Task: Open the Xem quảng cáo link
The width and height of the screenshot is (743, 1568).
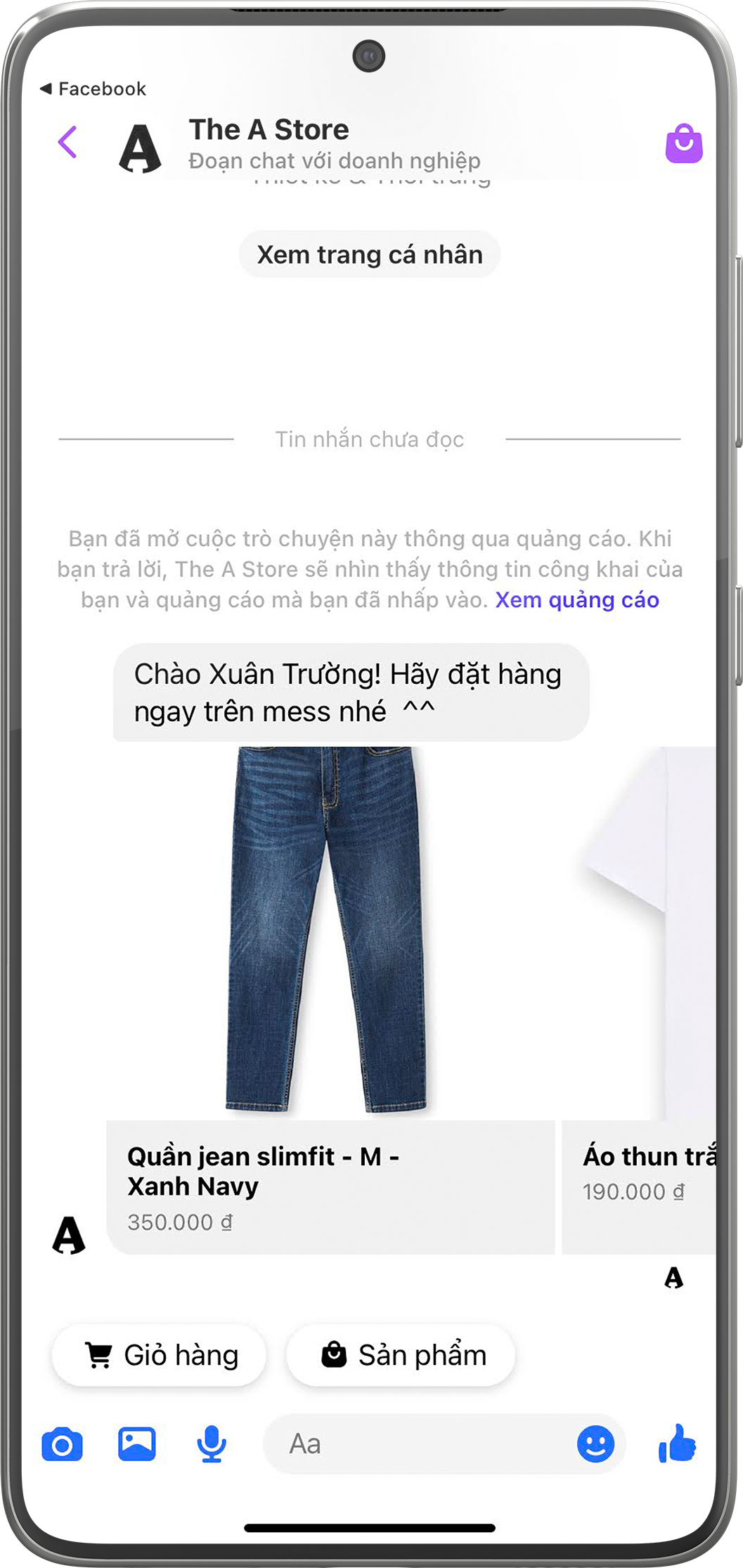Action: coord(577,600)
